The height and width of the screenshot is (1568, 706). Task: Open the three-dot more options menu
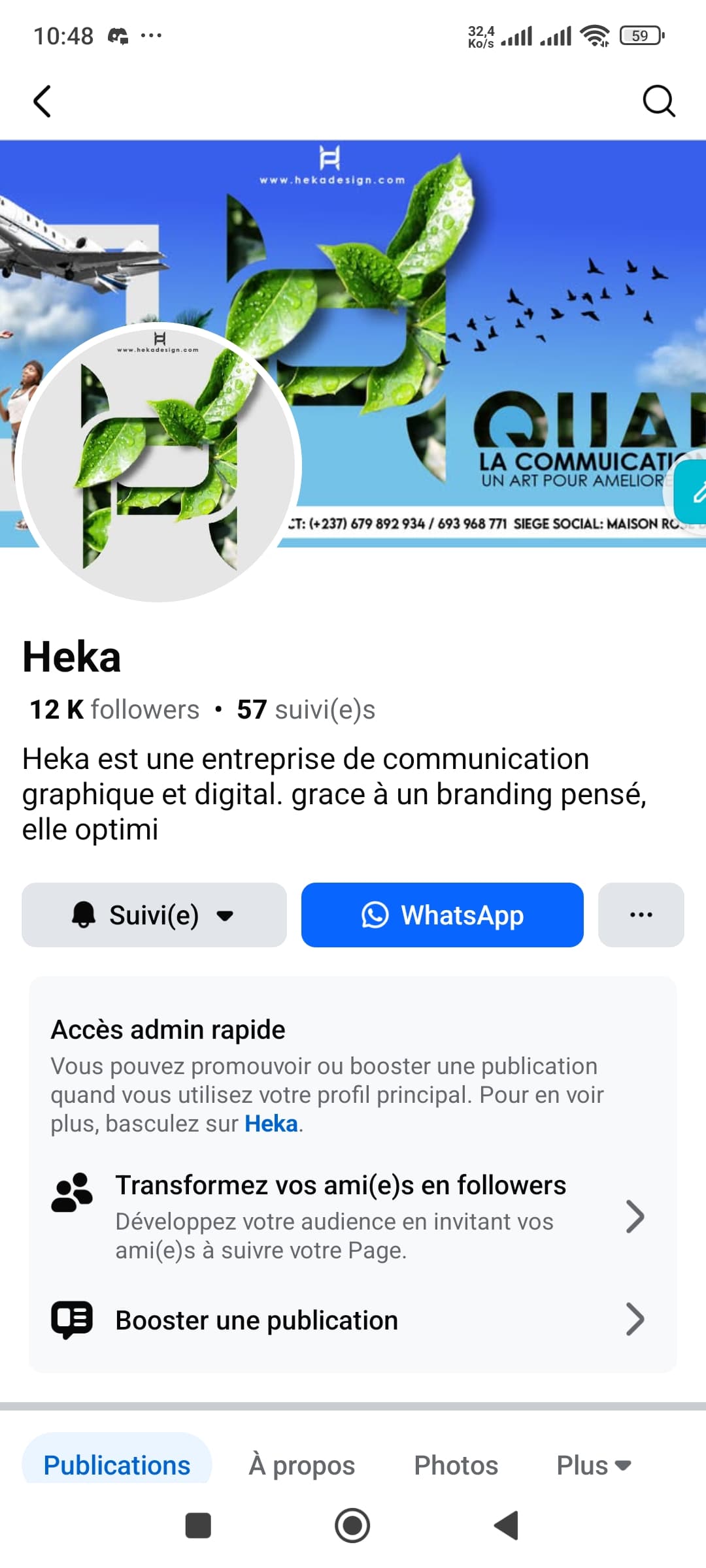(x=641, y=915)
